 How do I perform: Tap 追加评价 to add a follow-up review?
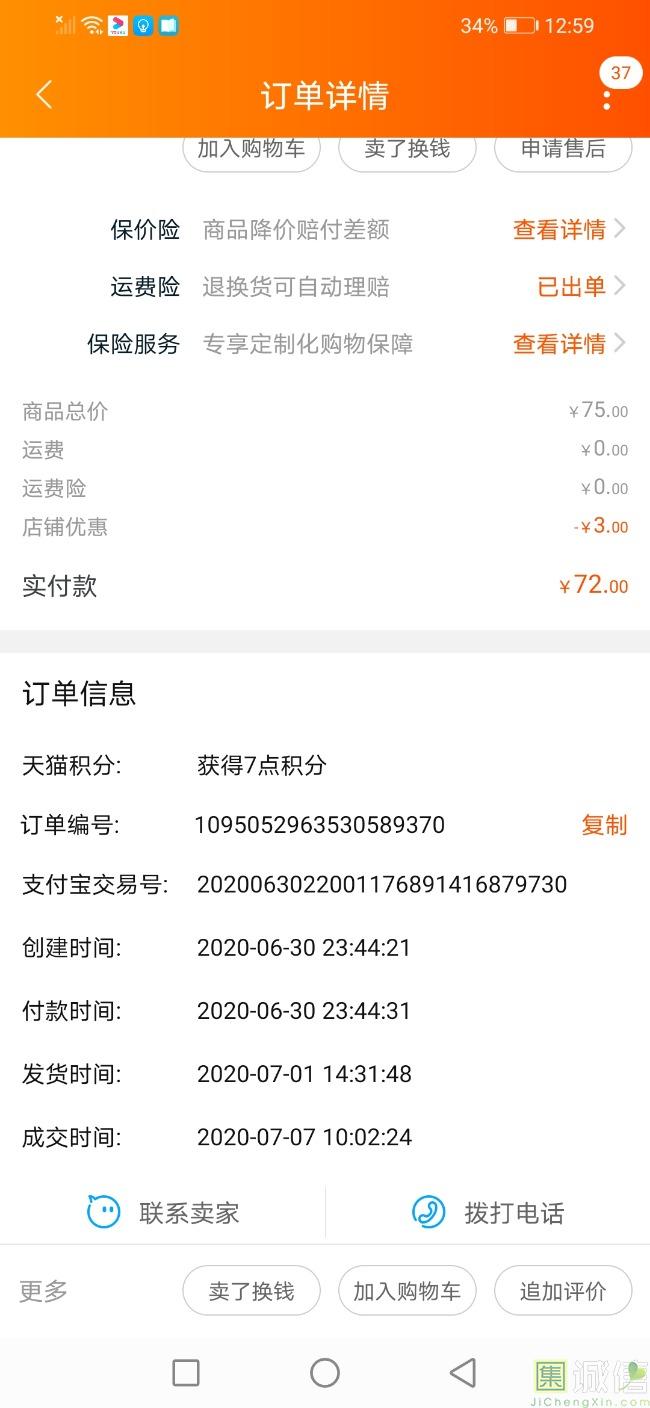[x=563, y=1291]
